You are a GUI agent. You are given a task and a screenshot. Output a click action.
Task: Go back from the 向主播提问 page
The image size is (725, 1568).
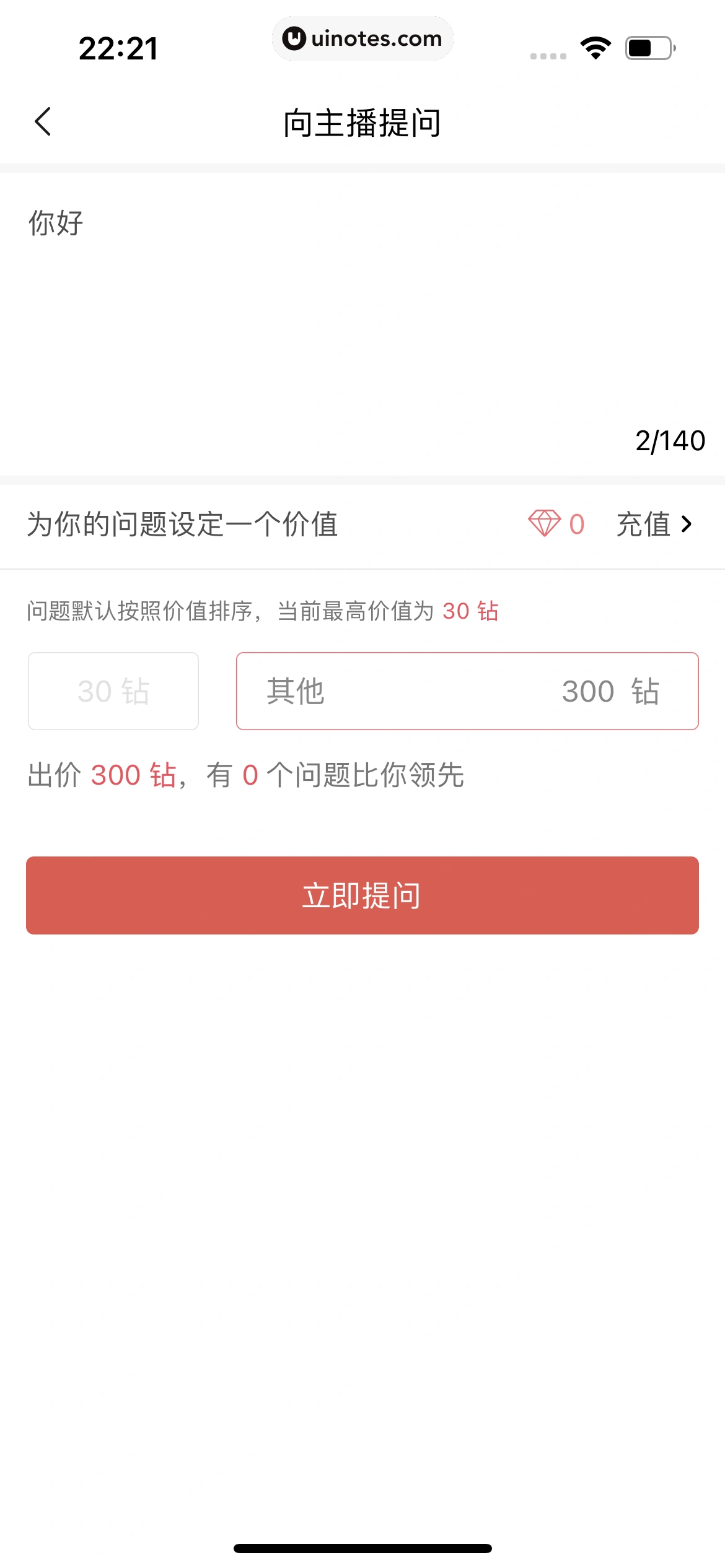[43, 121]
